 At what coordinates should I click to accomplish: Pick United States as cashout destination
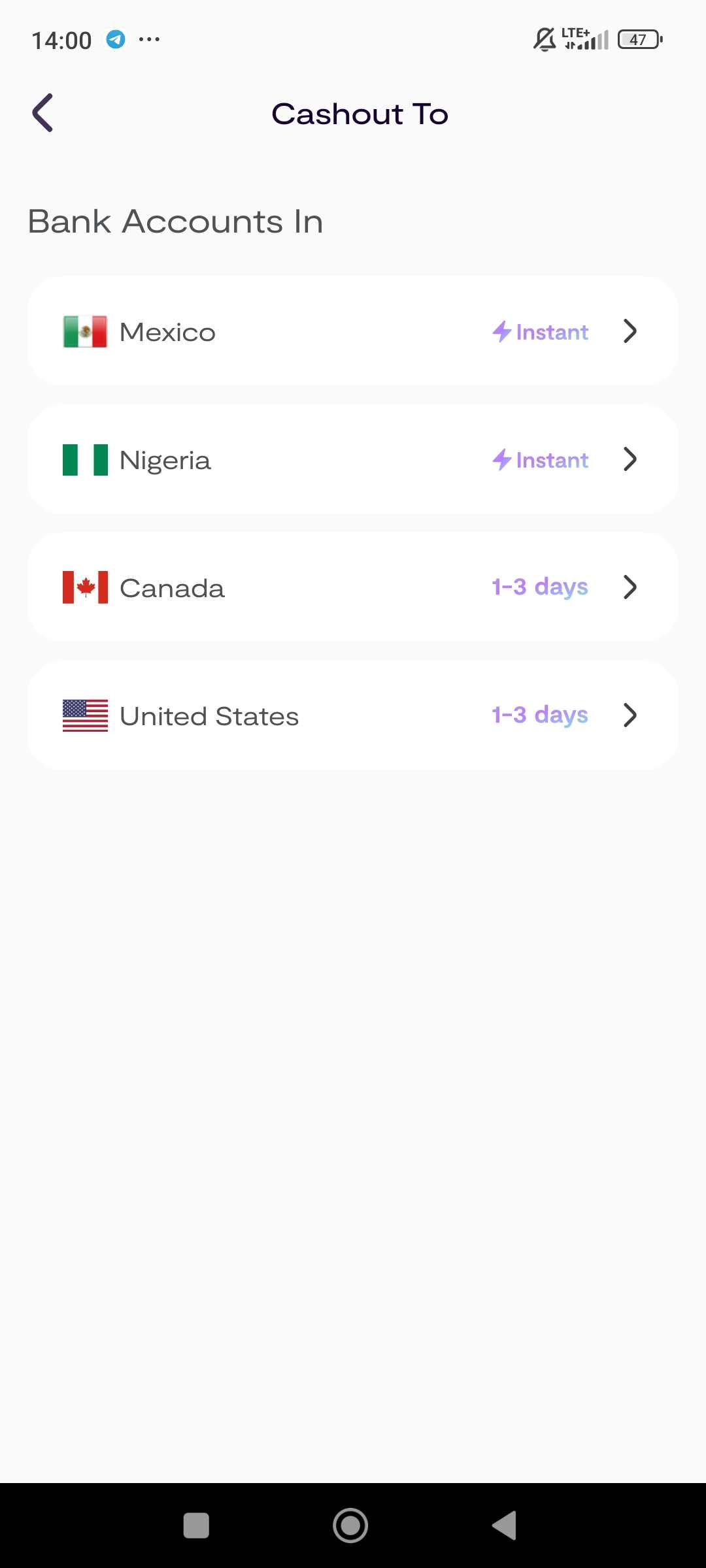tap(353, 715)
